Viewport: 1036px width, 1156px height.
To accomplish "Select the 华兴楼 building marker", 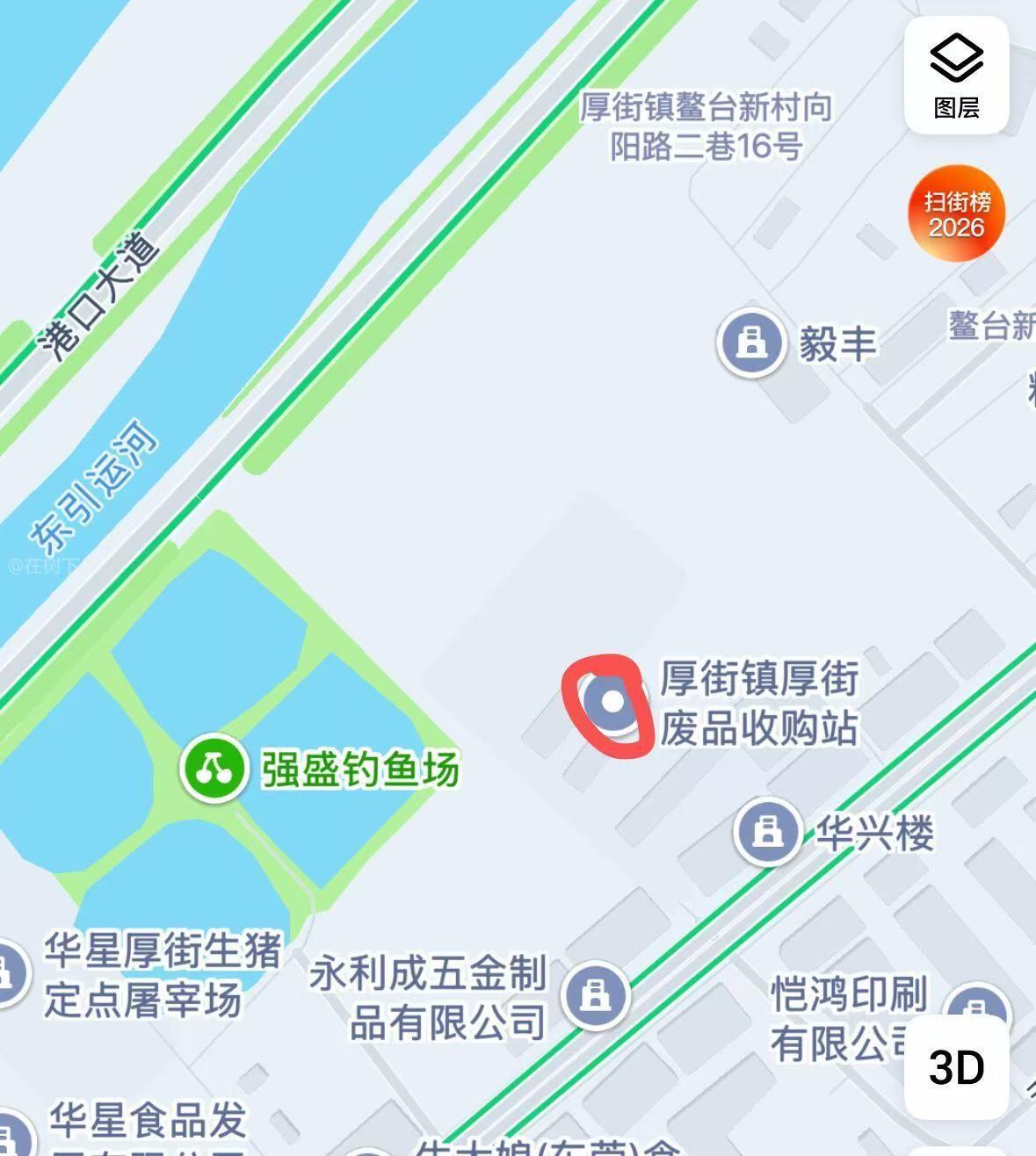I will coord(768,830).
